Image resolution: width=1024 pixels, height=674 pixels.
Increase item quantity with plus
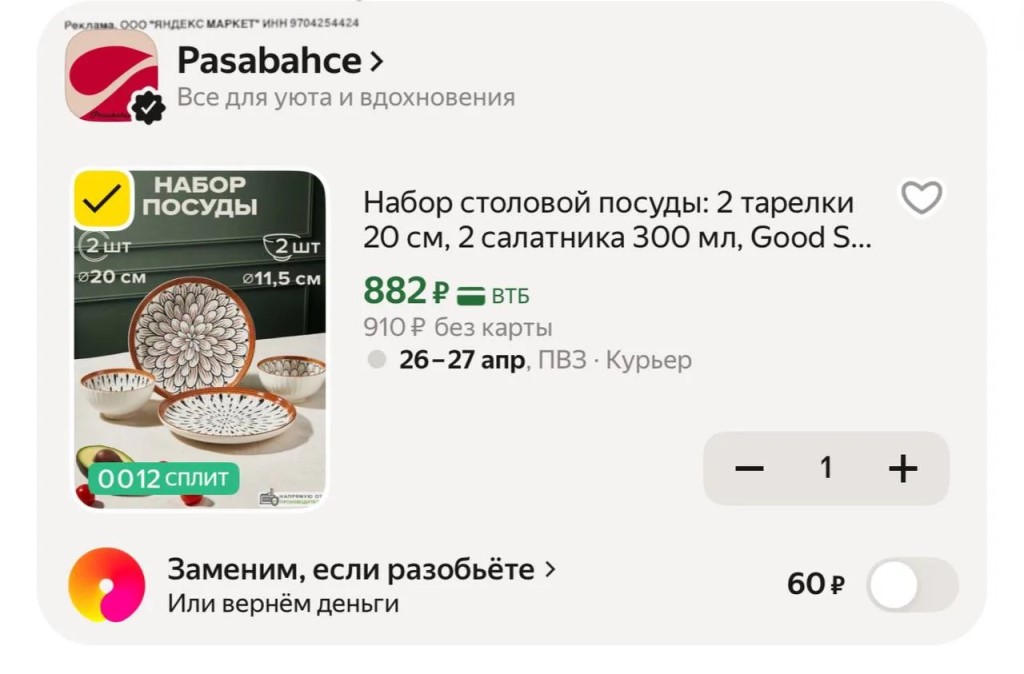pyautogui.click(x=903, y=468)
